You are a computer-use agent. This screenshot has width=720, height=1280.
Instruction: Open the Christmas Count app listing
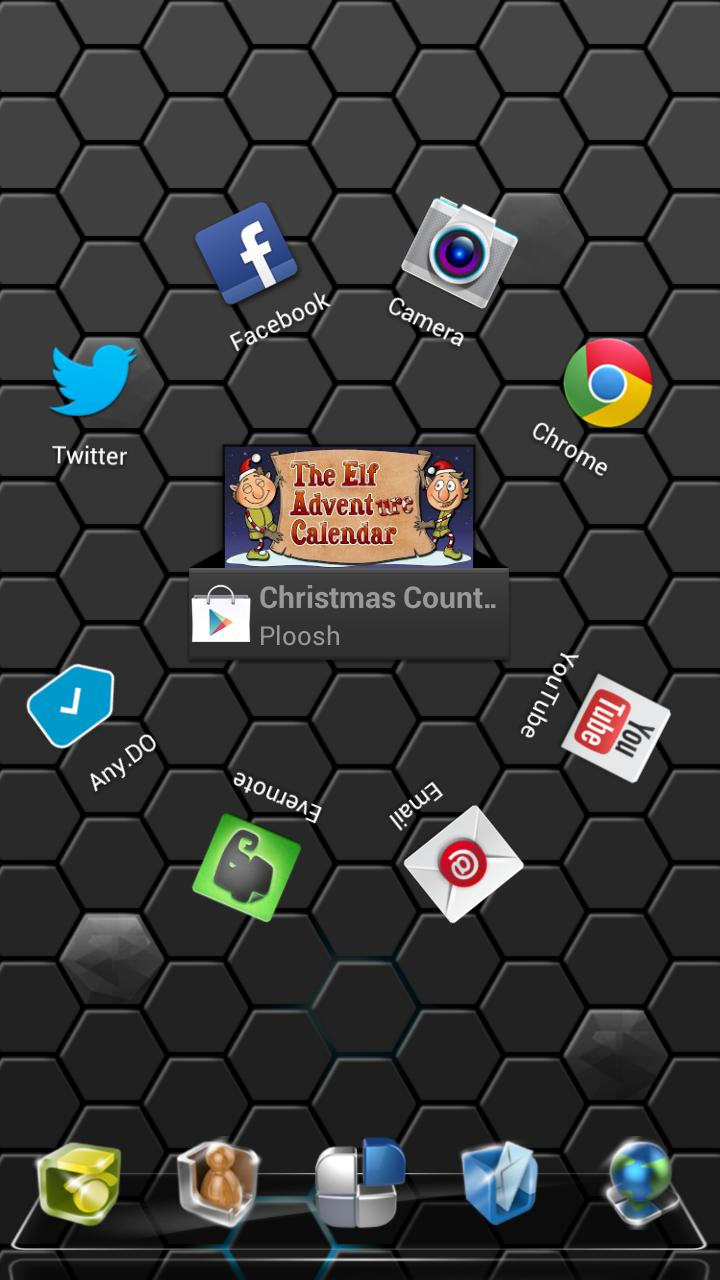point(380,597)
